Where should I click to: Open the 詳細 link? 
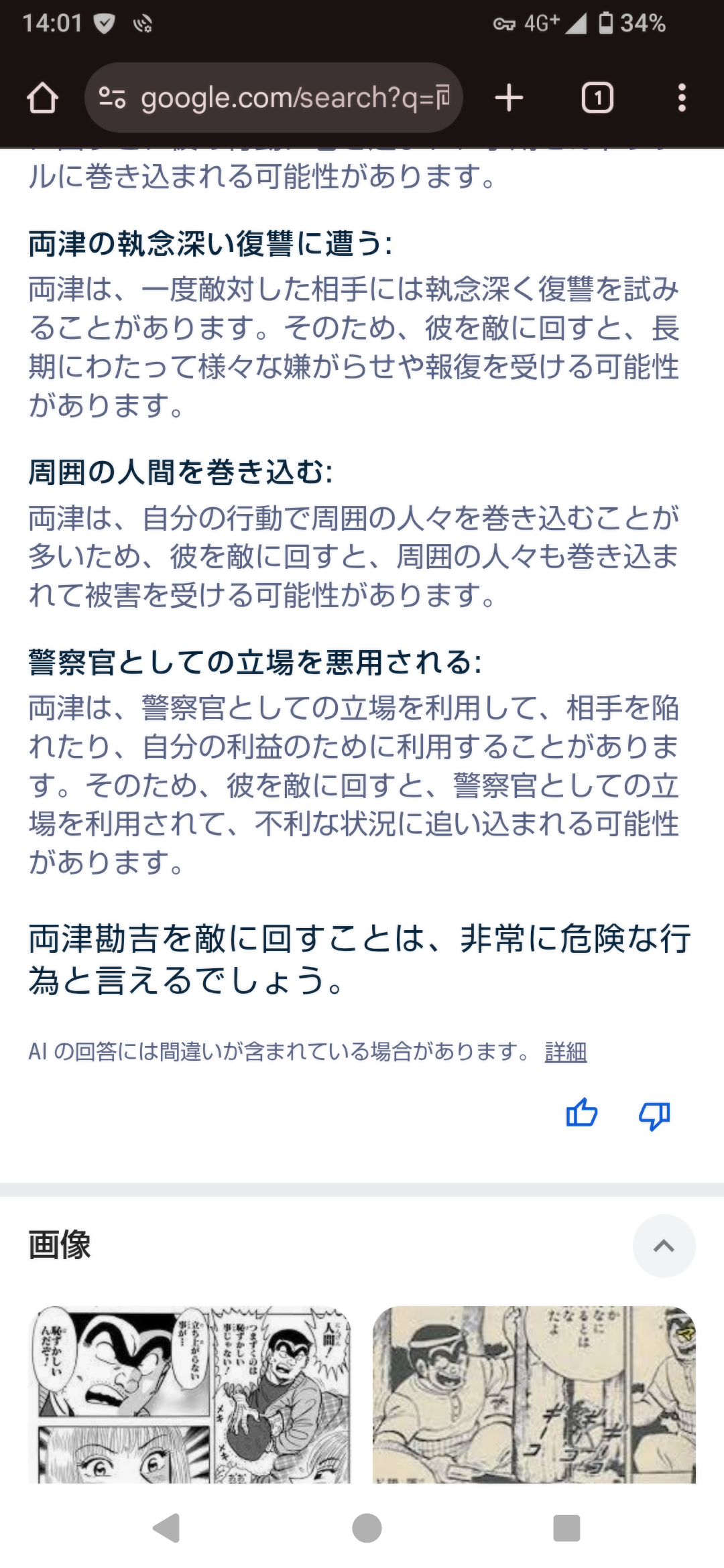tap(566, 1052)
